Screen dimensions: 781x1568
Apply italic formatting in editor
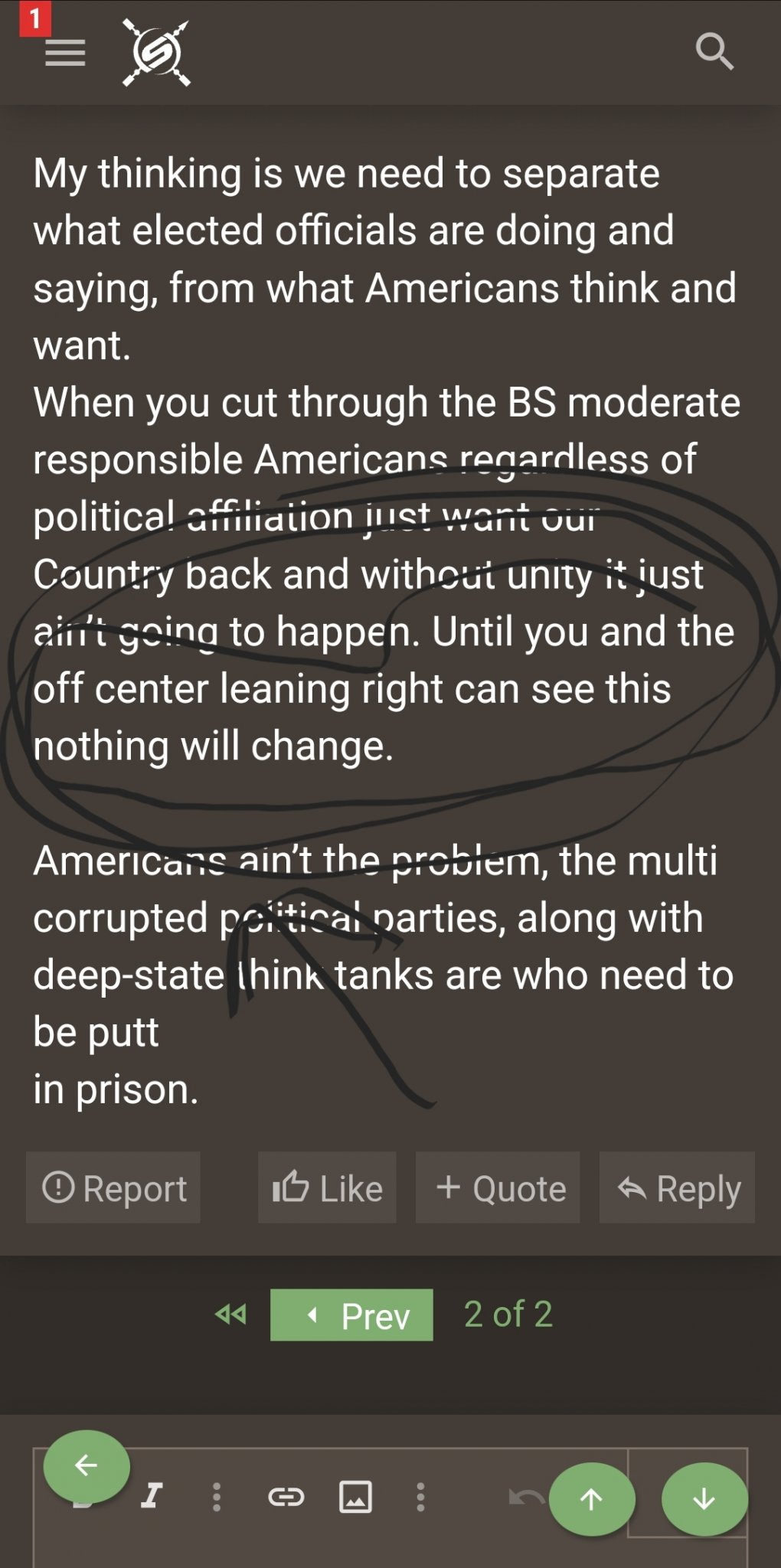pyautogui.click(x=152, y=1495)
